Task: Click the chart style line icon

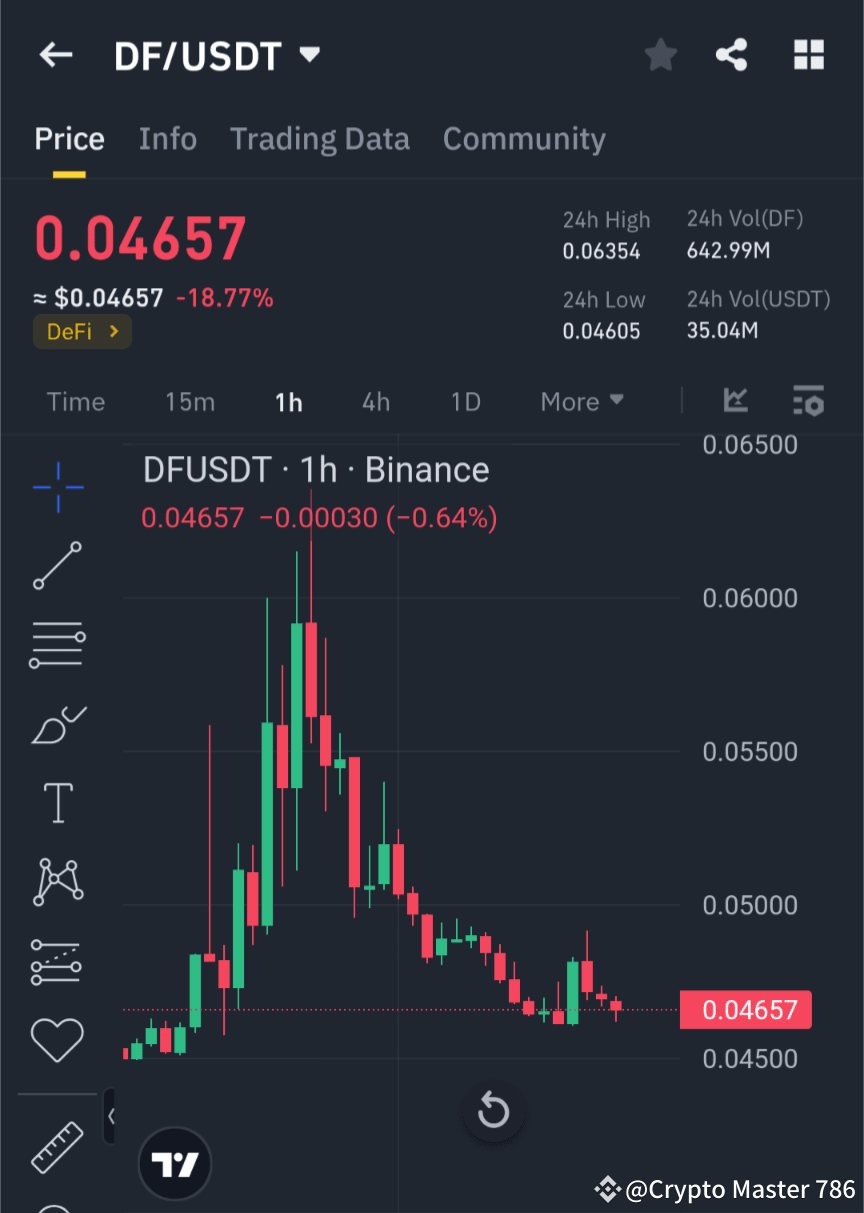Action: 735,401
